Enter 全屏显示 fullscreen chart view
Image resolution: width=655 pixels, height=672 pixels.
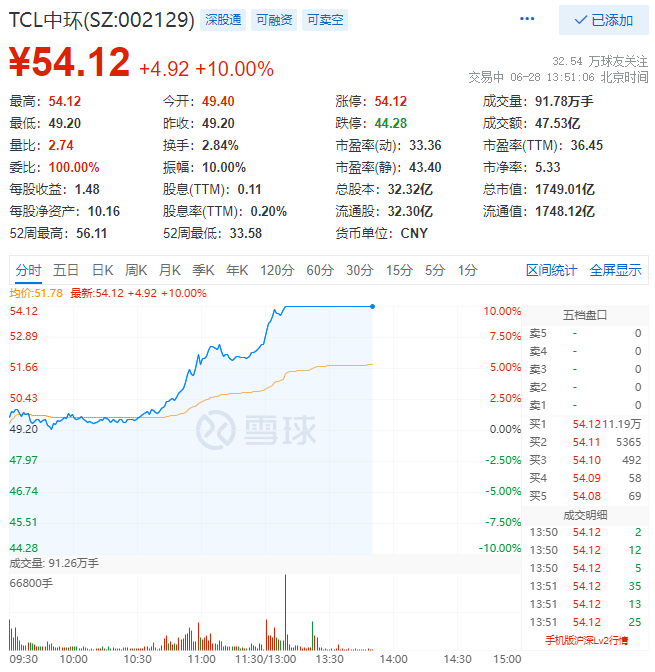pyautogui.click(x=615, y=270)
